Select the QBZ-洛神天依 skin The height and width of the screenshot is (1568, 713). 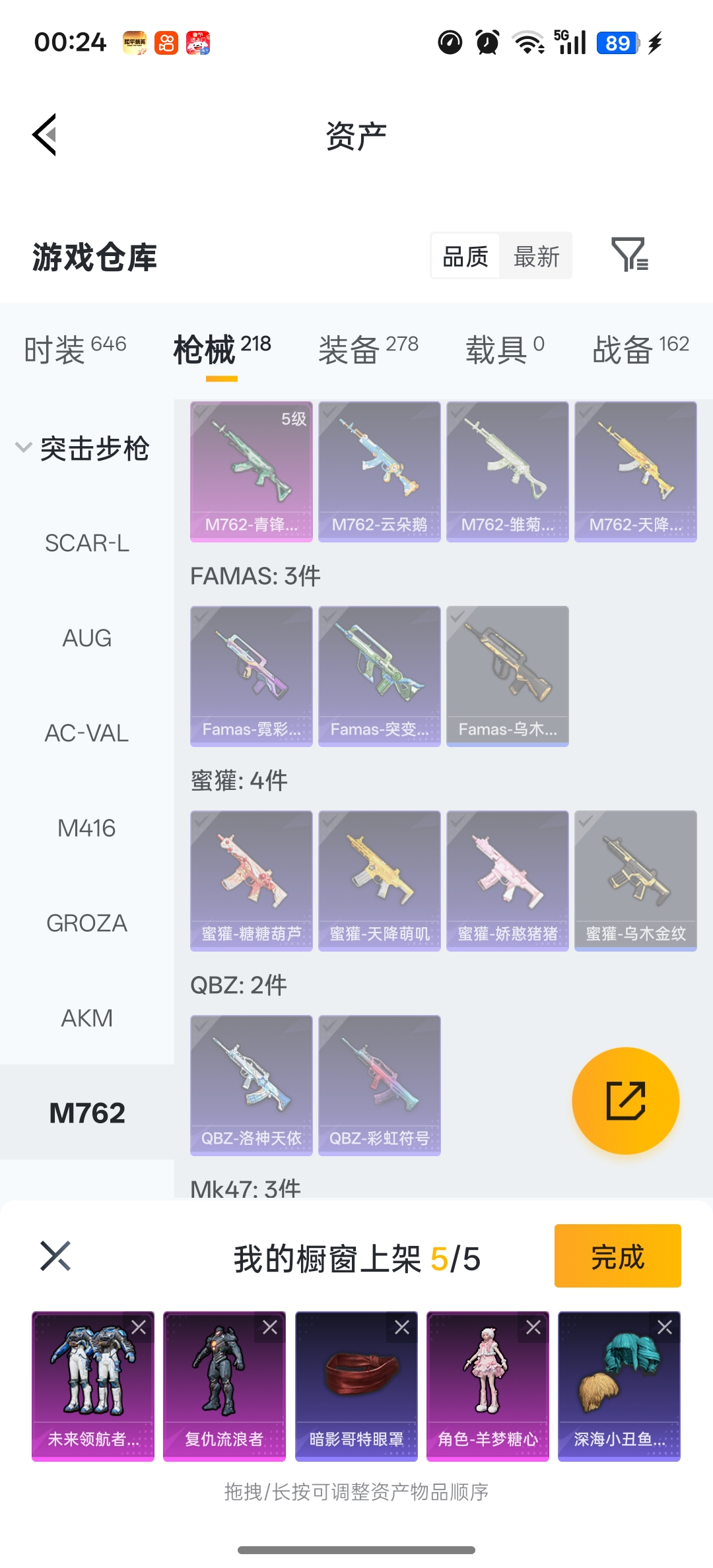251,1085
